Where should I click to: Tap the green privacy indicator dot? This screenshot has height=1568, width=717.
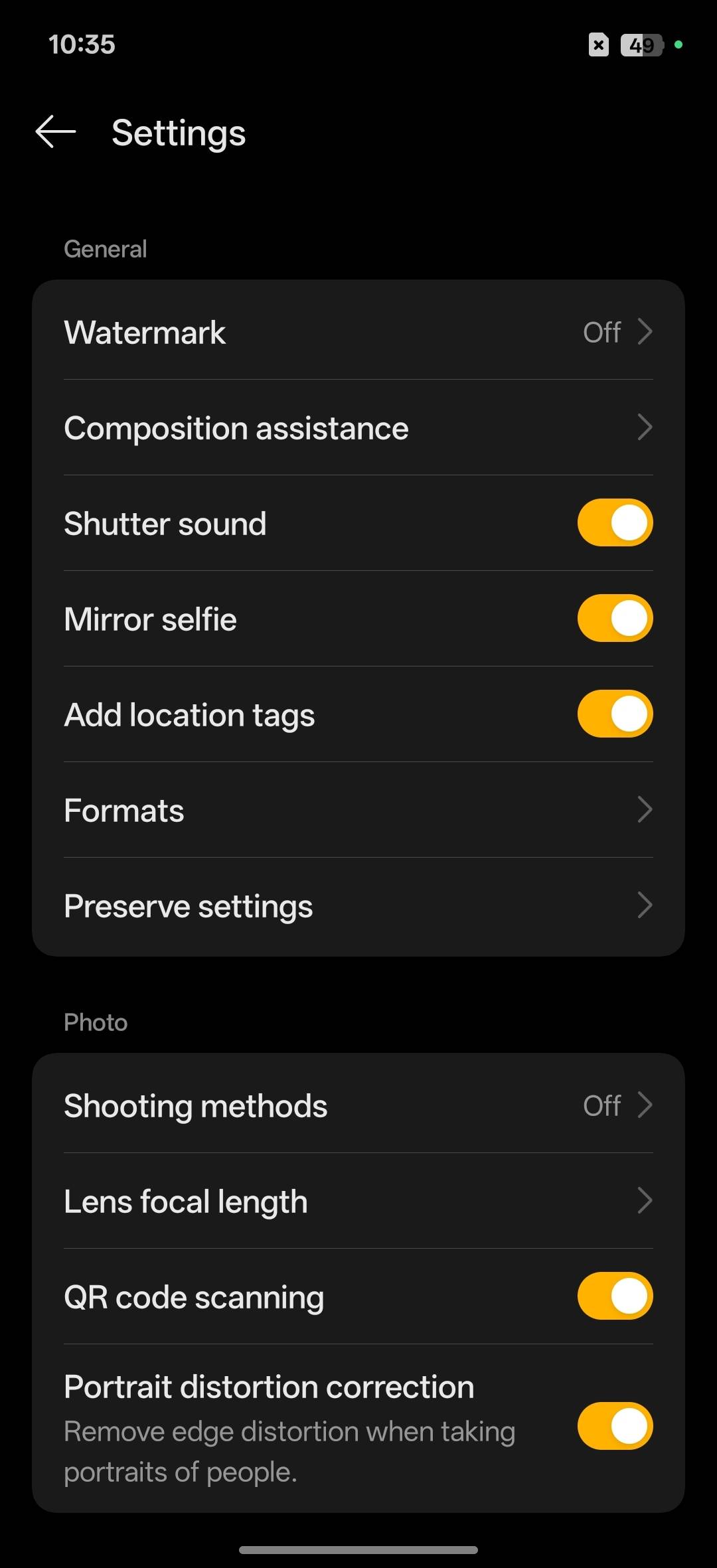pos(678,45)
